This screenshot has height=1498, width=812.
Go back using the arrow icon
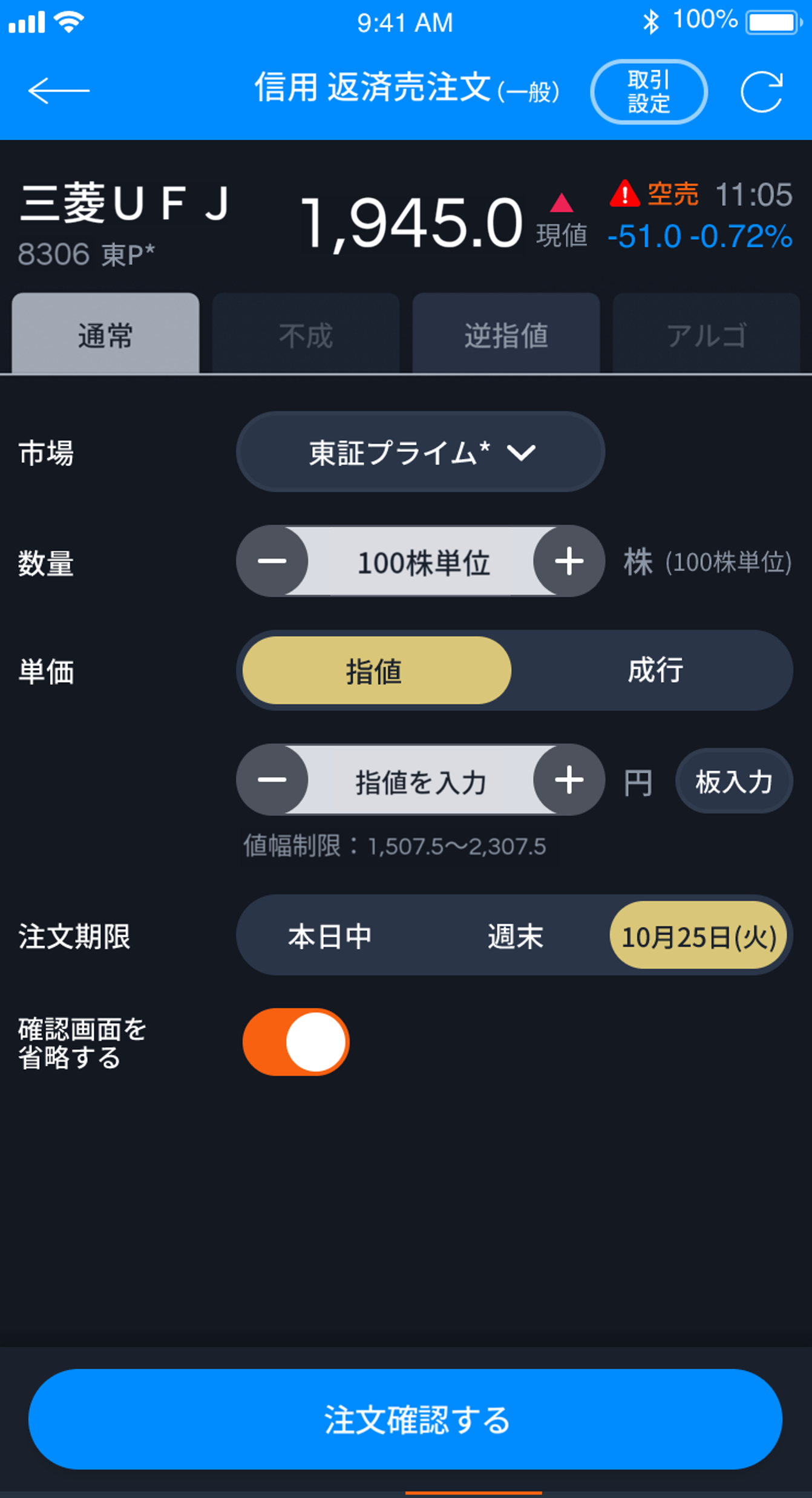tap(59, 91)
